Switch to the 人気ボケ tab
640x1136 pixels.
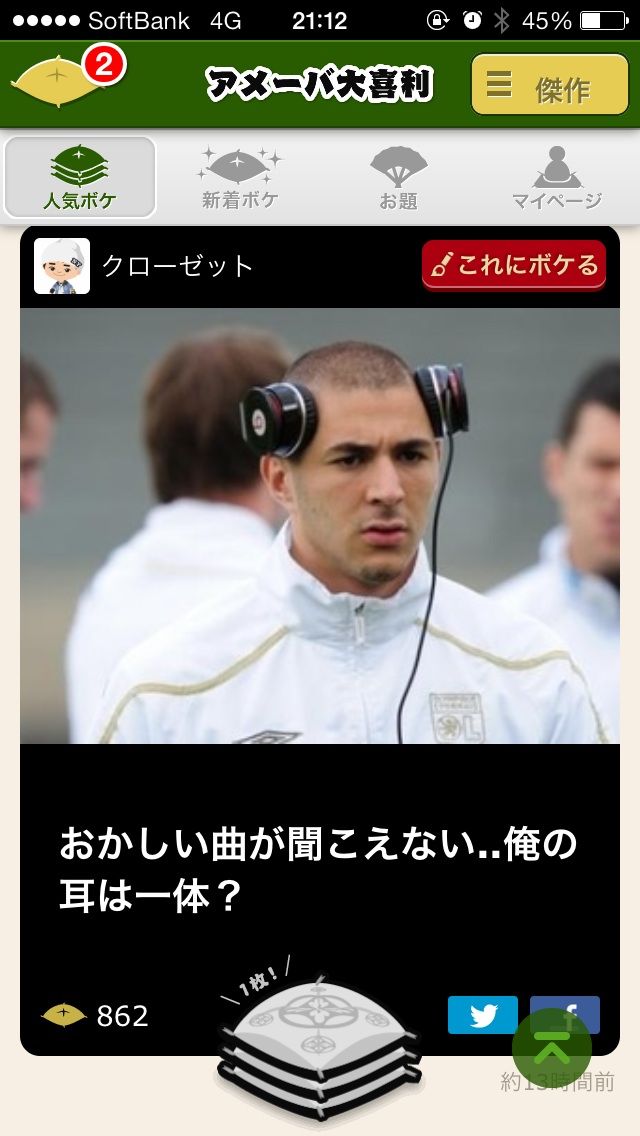tap(80, 178)
